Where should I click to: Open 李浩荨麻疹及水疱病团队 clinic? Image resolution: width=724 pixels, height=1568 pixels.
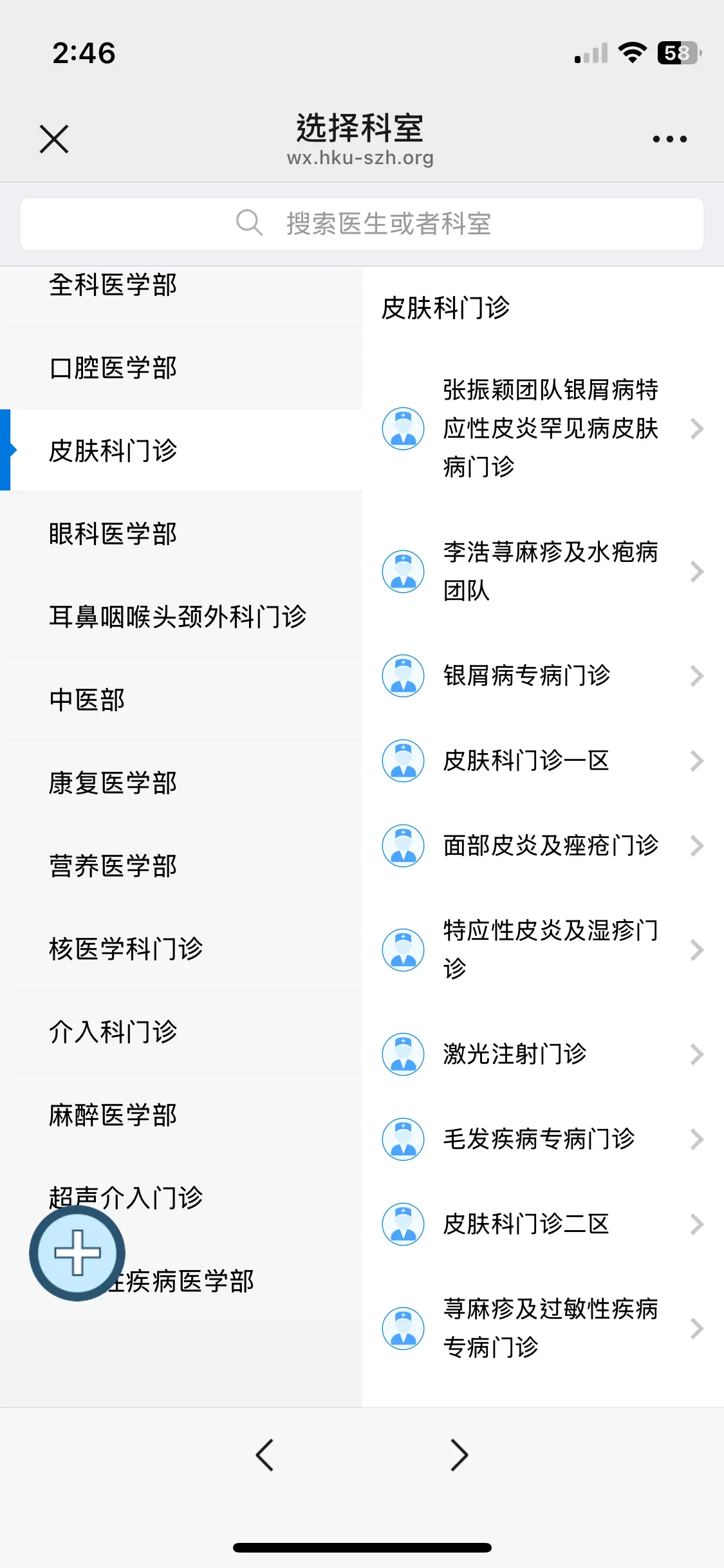point(543,572)
